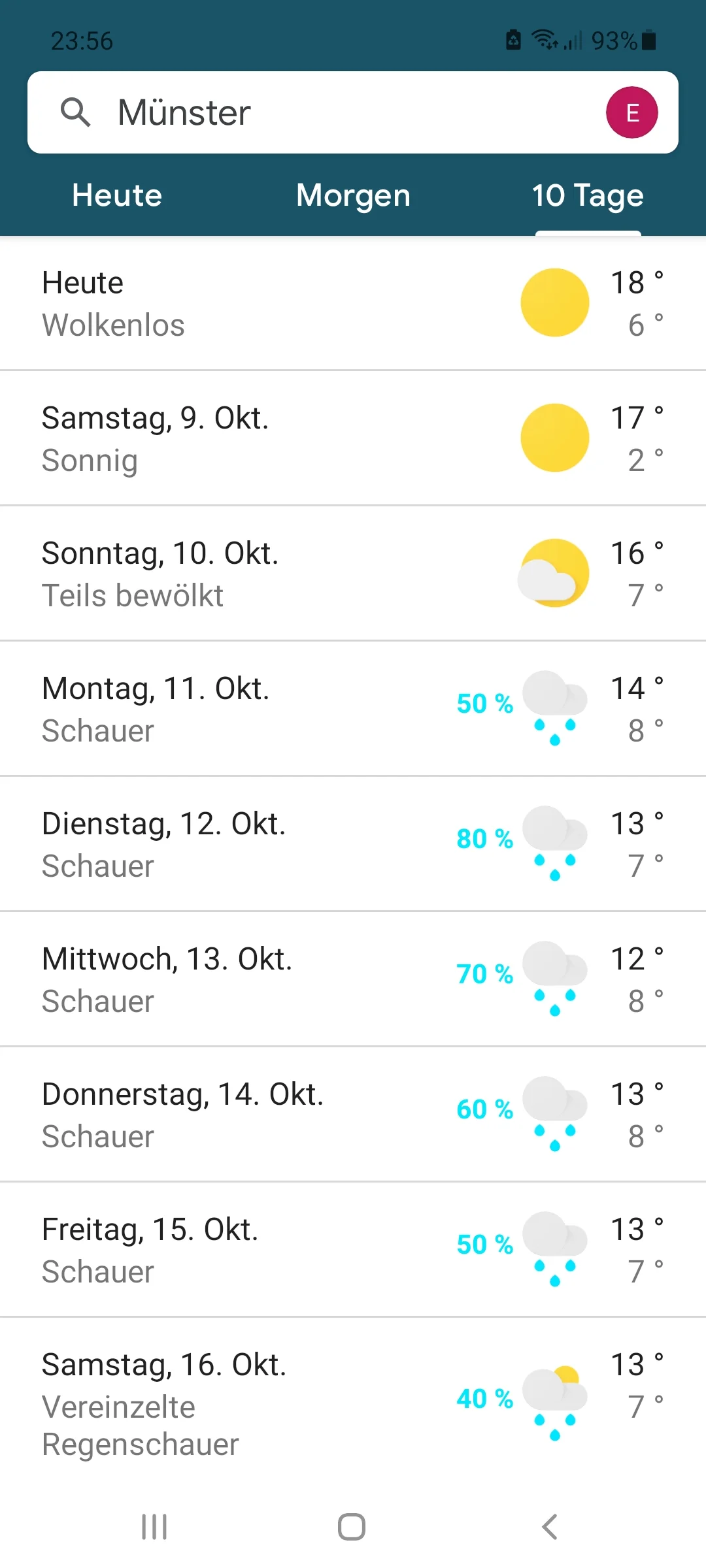Expand the Heute Wolkenlos forecast row

(x=353, y=304)
